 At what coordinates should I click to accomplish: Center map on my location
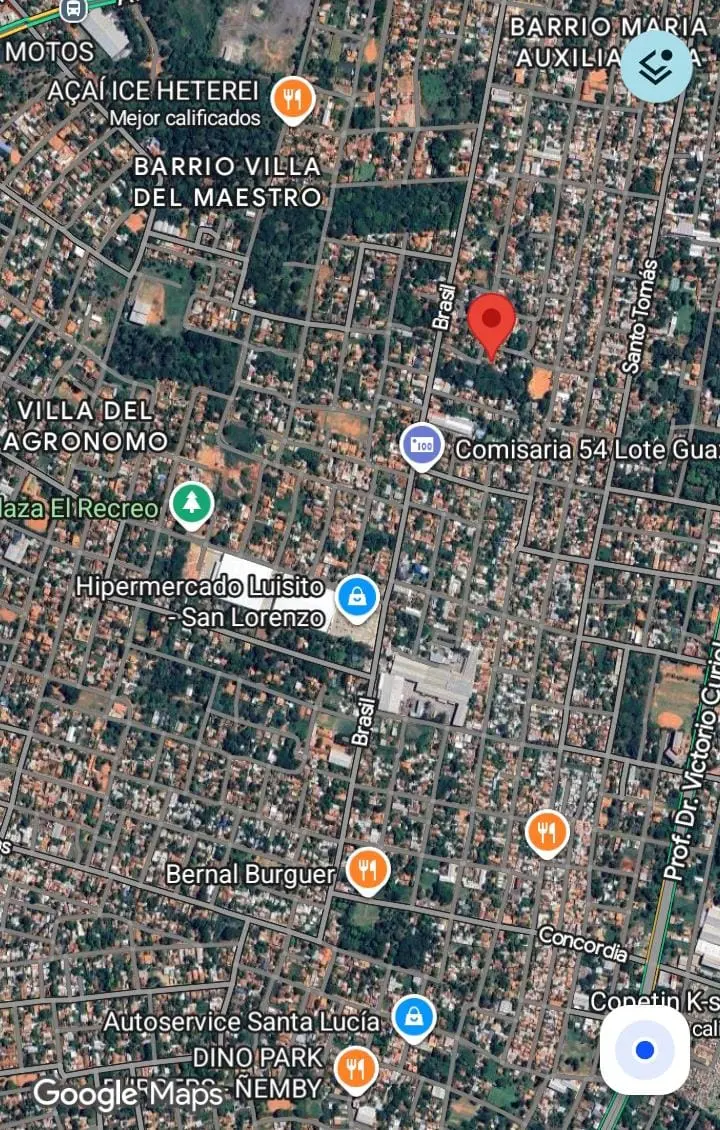point(645,1050)
